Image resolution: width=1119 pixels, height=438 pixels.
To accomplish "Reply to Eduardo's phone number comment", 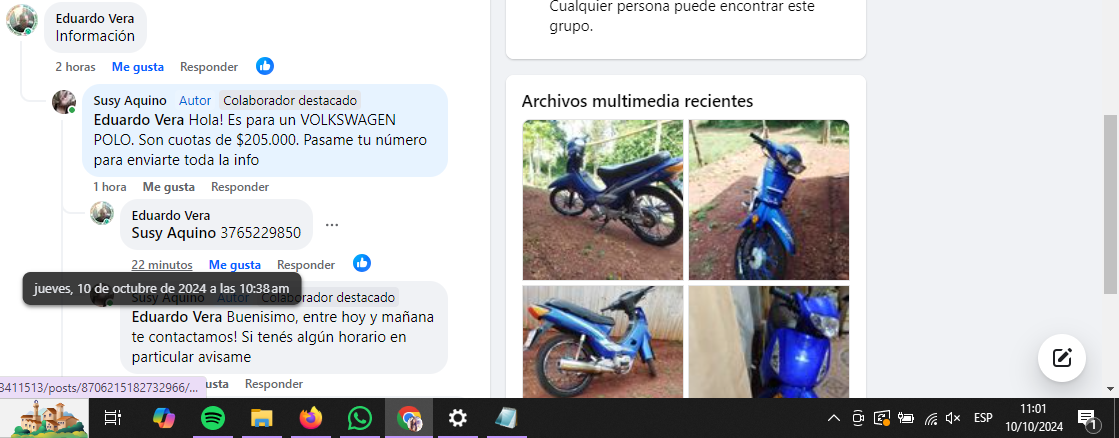I will (305, 265).
